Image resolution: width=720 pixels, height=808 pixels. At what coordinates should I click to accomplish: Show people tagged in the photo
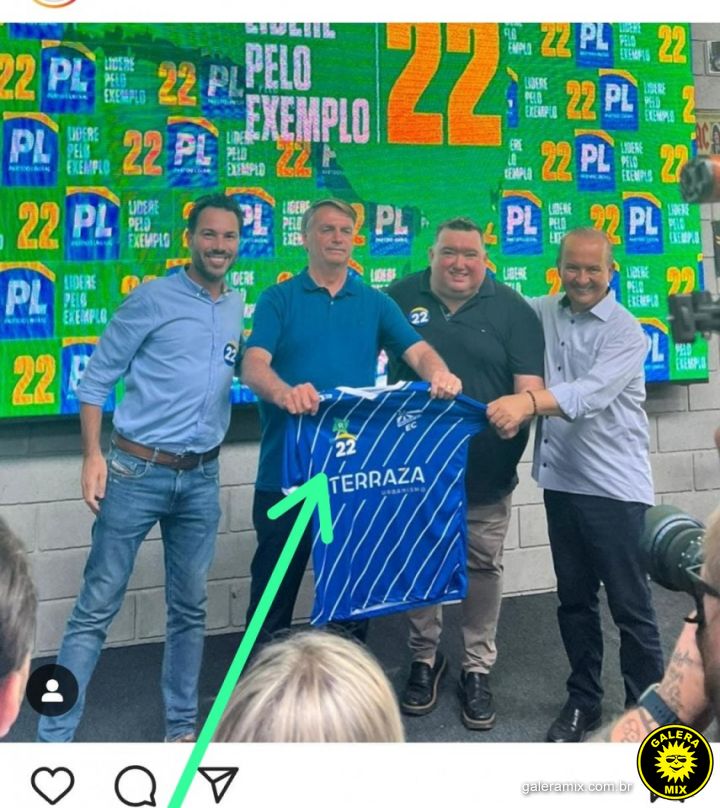click(x=52, y=690)
